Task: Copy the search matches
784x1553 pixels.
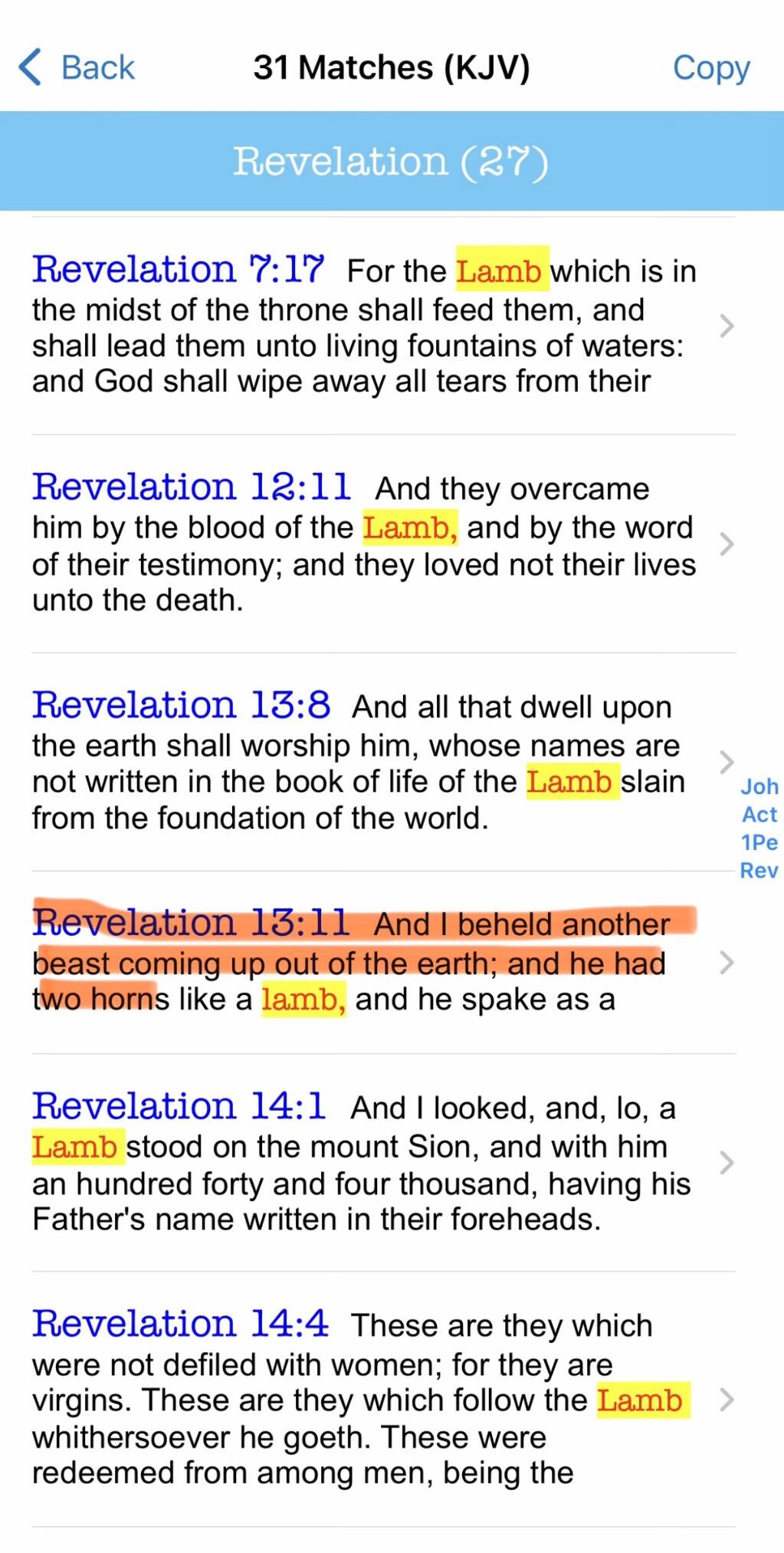Action: click(711, 68)
